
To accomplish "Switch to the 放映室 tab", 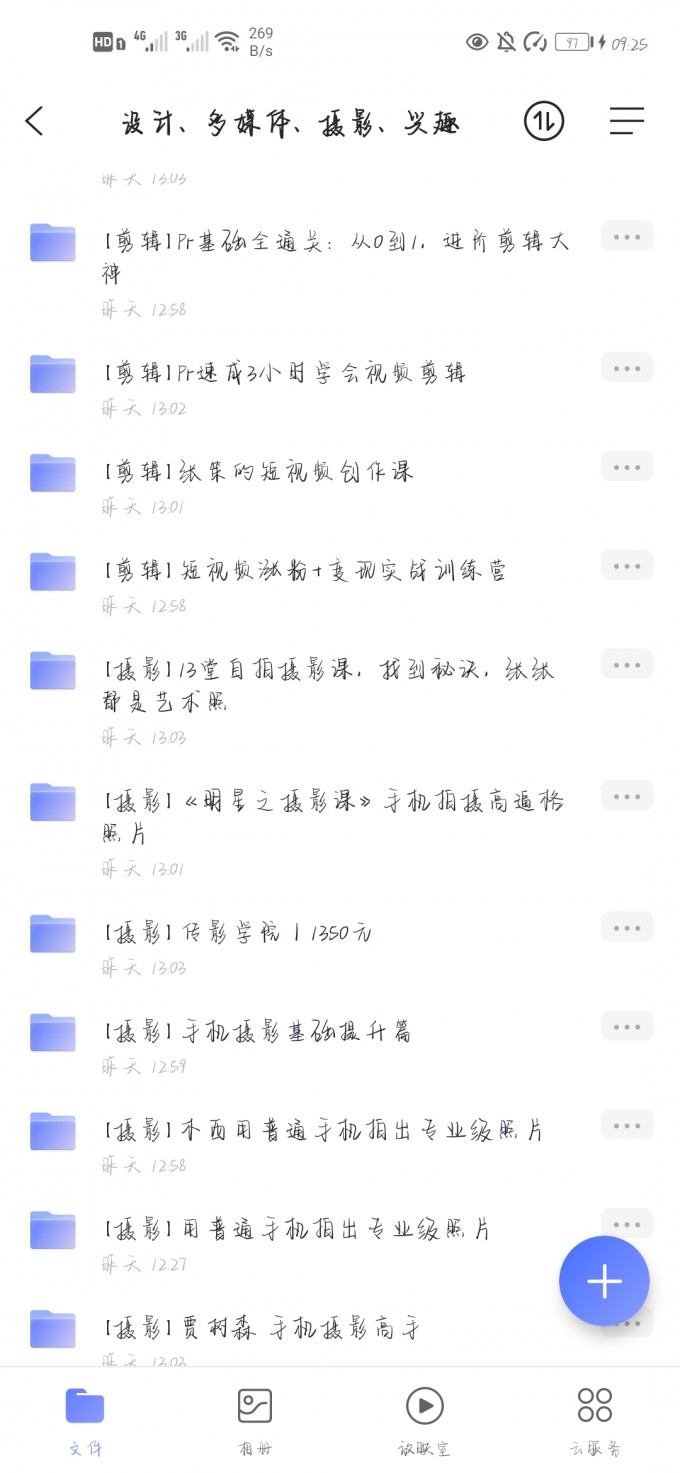I will pos(424,1417).
